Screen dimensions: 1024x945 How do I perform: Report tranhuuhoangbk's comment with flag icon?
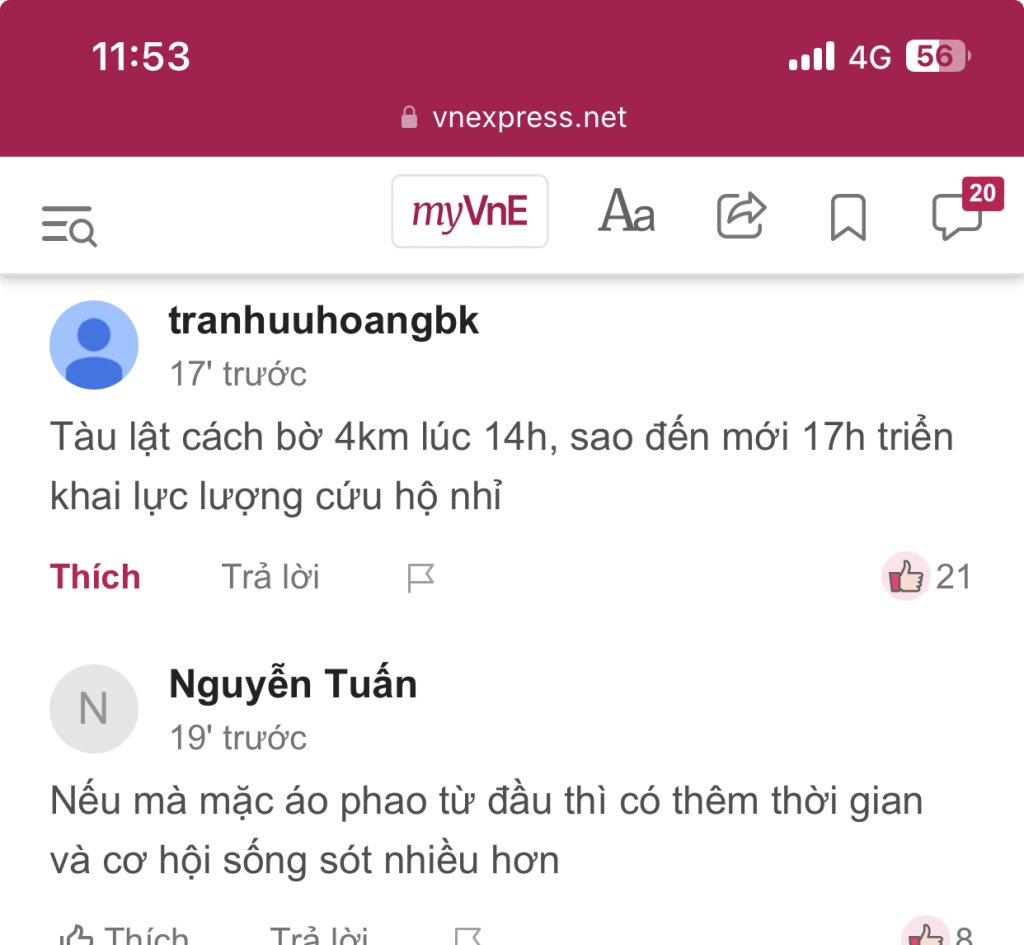[421, 578]
